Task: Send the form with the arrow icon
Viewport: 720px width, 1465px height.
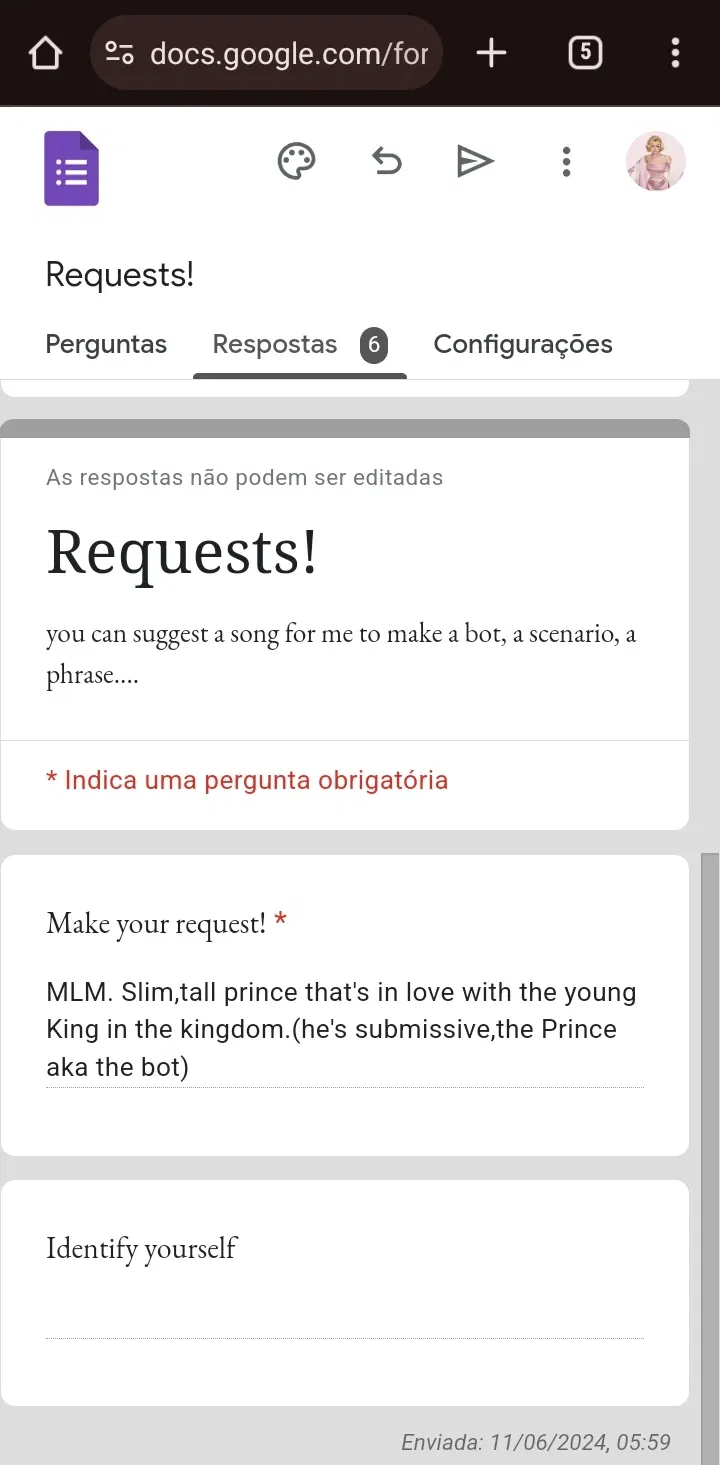Action: 476,161
